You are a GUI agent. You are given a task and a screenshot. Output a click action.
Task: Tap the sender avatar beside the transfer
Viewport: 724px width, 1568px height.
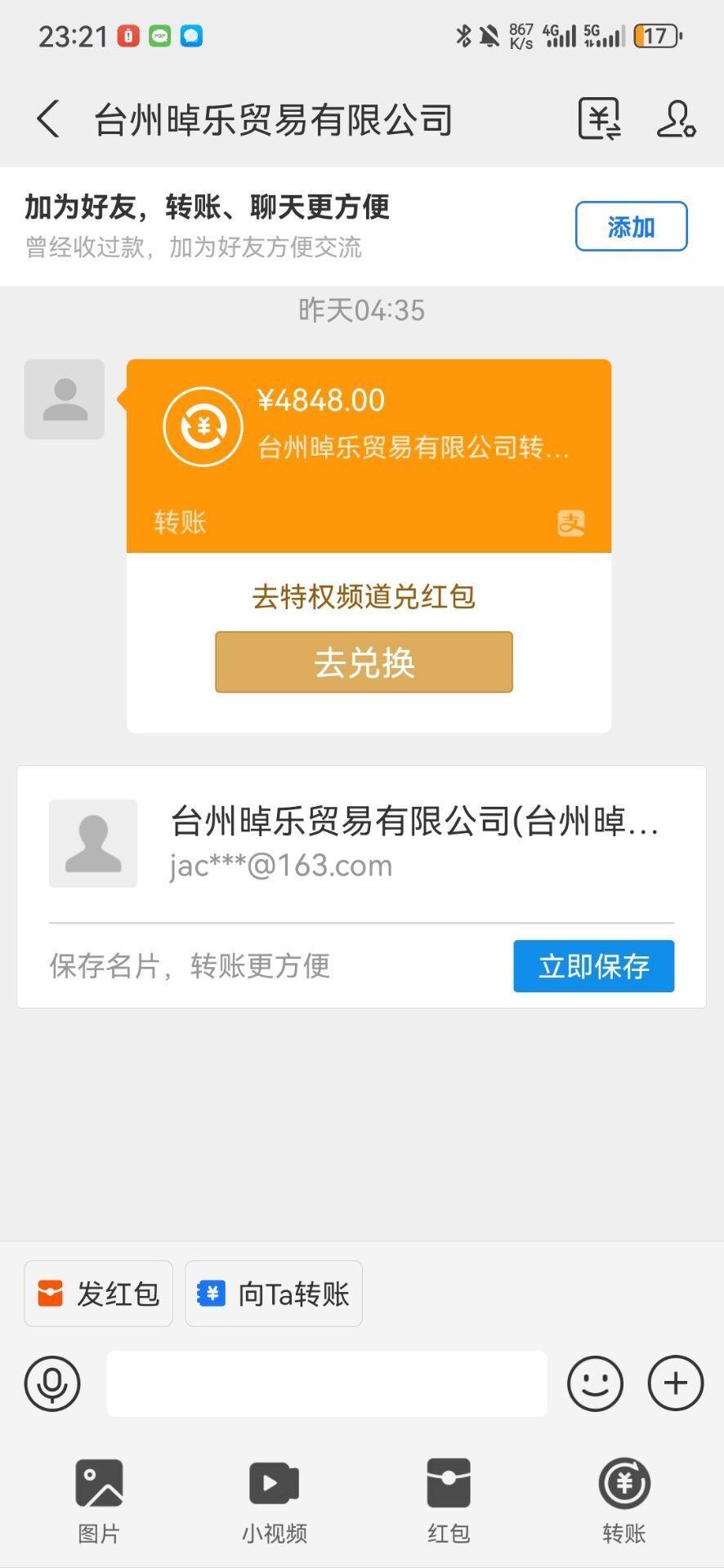65,399
